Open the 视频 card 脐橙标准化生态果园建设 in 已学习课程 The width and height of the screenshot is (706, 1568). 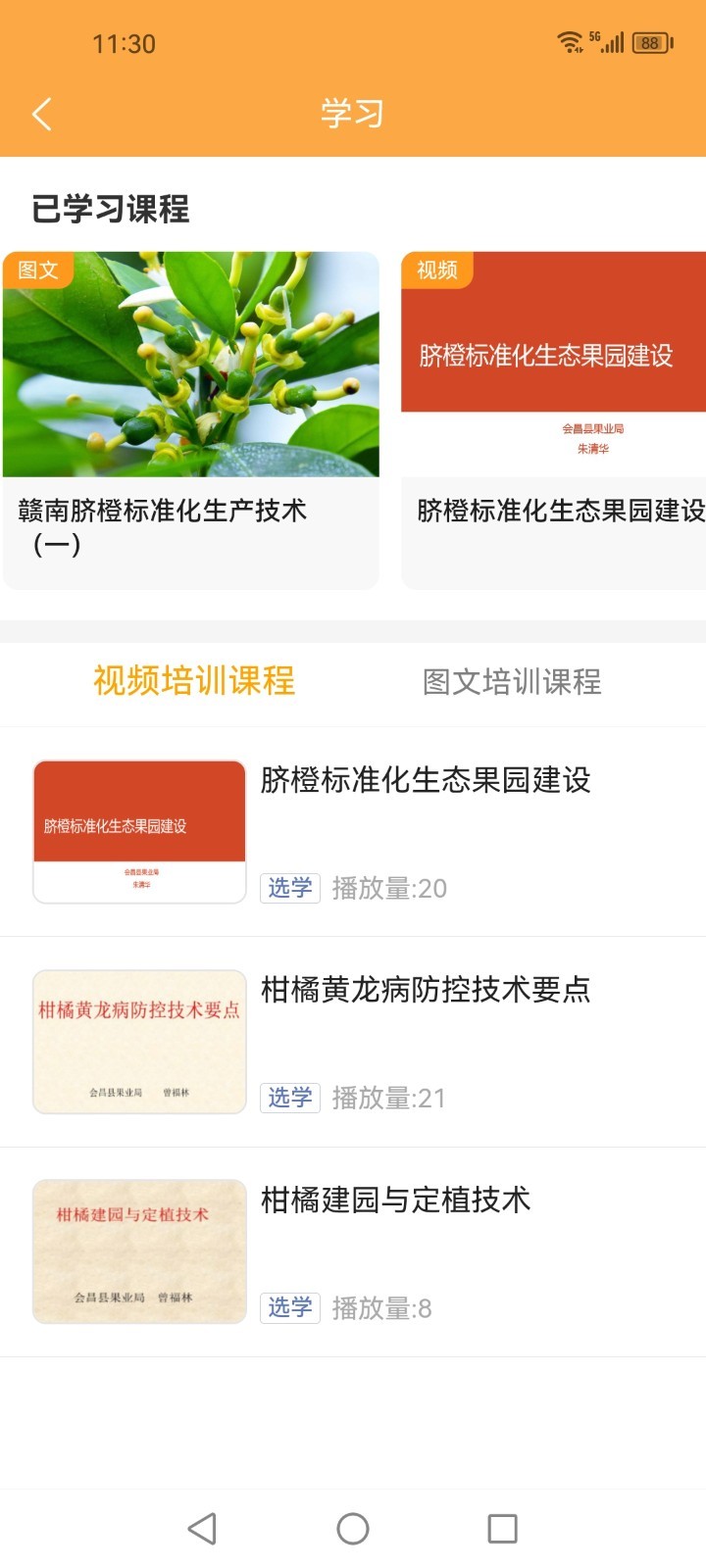(x=554, y=421)
